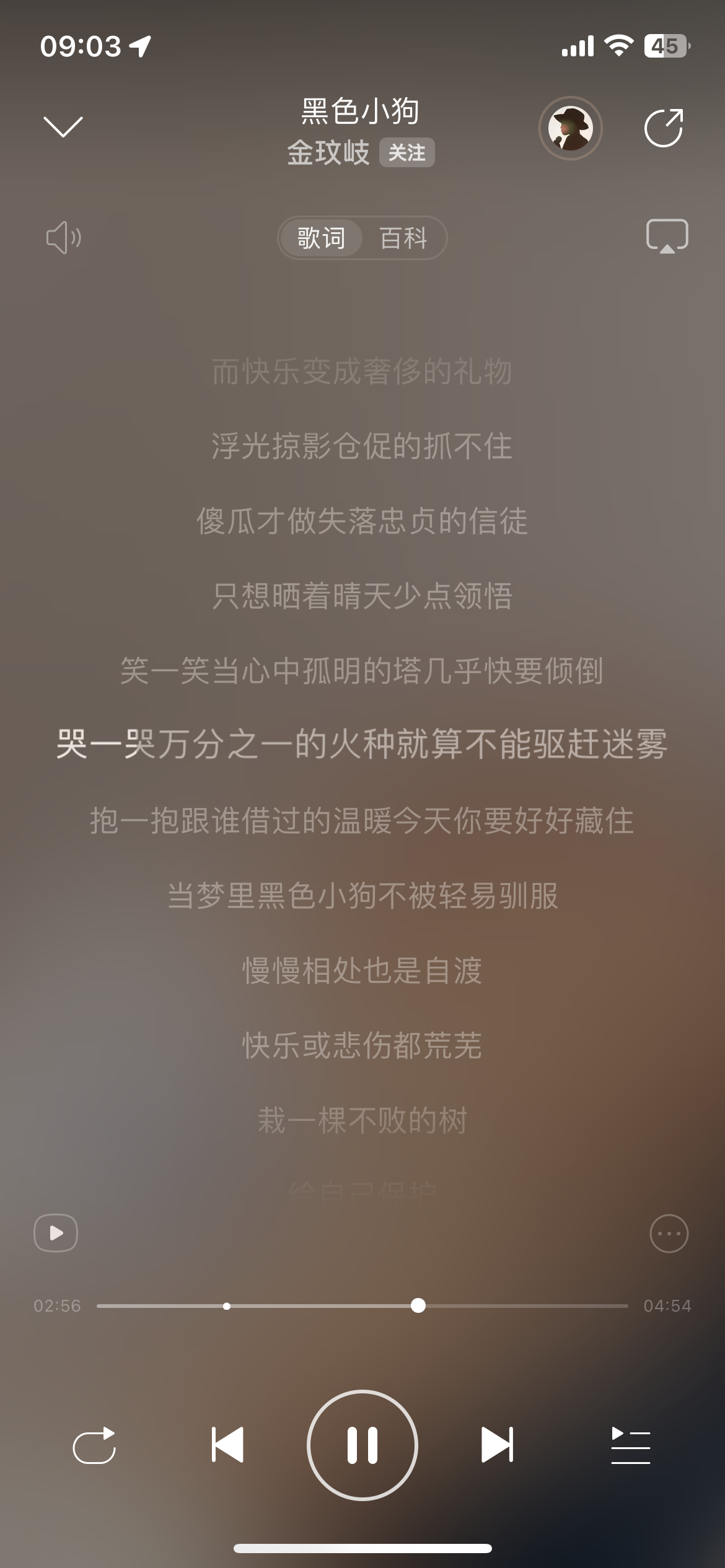
Task: Switch to the 歌词 tab
Action: coord(321,238)
